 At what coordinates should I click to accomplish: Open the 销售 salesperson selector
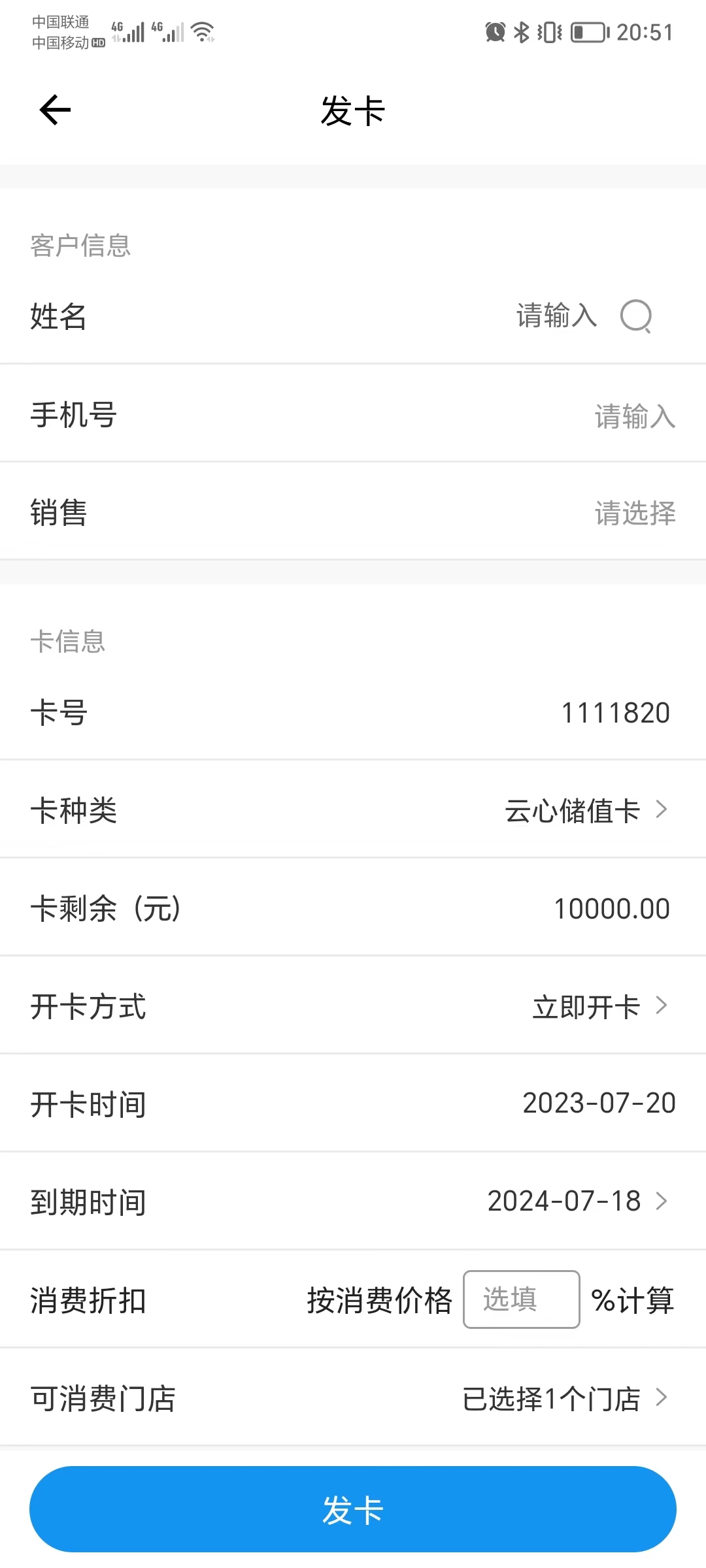coord(353,512)
